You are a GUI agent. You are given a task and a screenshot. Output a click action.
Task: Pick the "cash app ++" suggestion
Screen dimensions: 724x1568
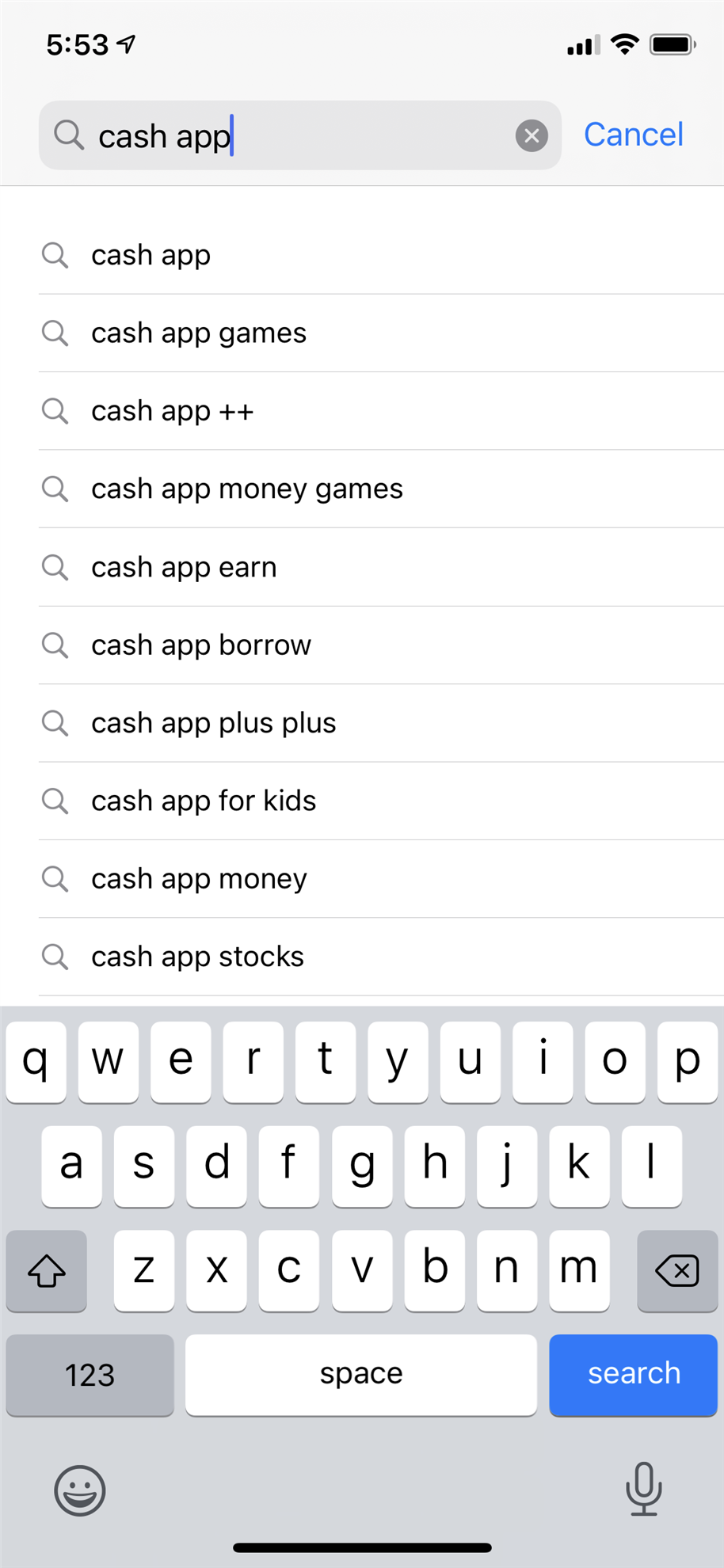[172, 412]
